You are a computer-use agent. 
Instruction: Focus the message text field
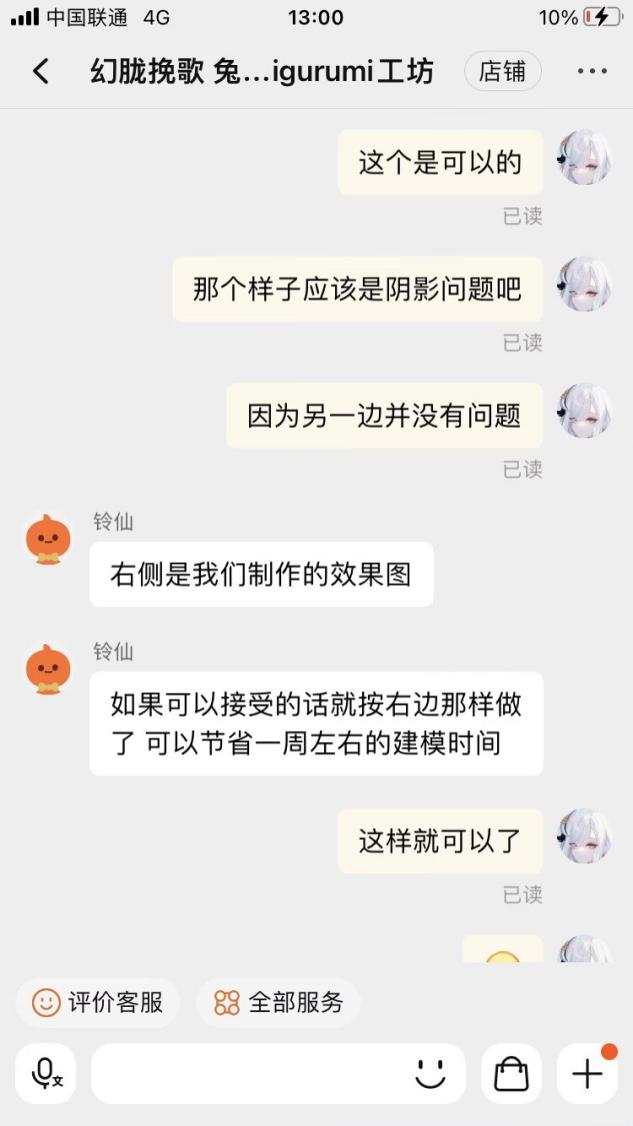point(250,1073)
